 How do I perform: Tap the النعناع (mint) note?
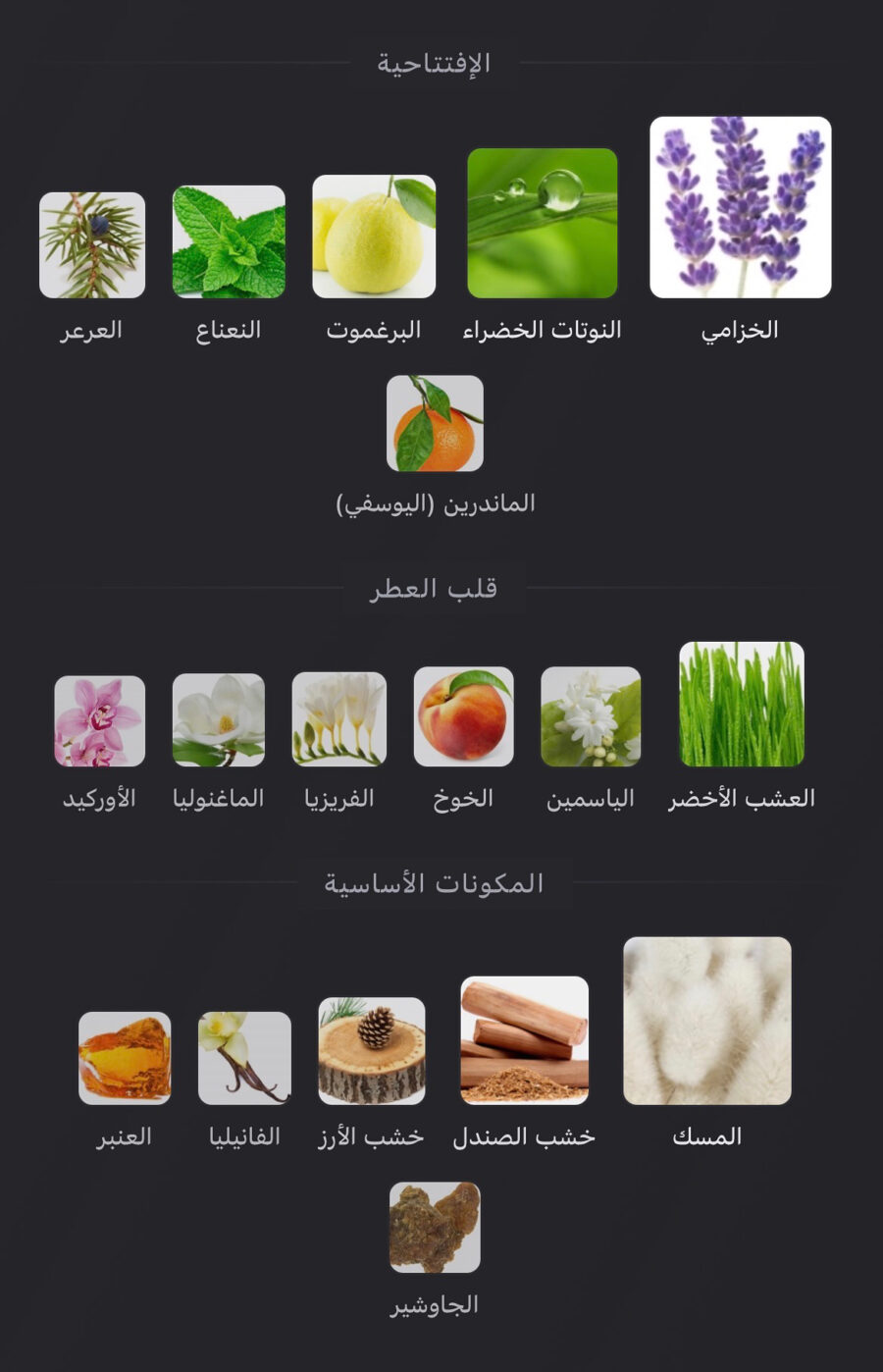pyautogui.click(x=229, y=241)
